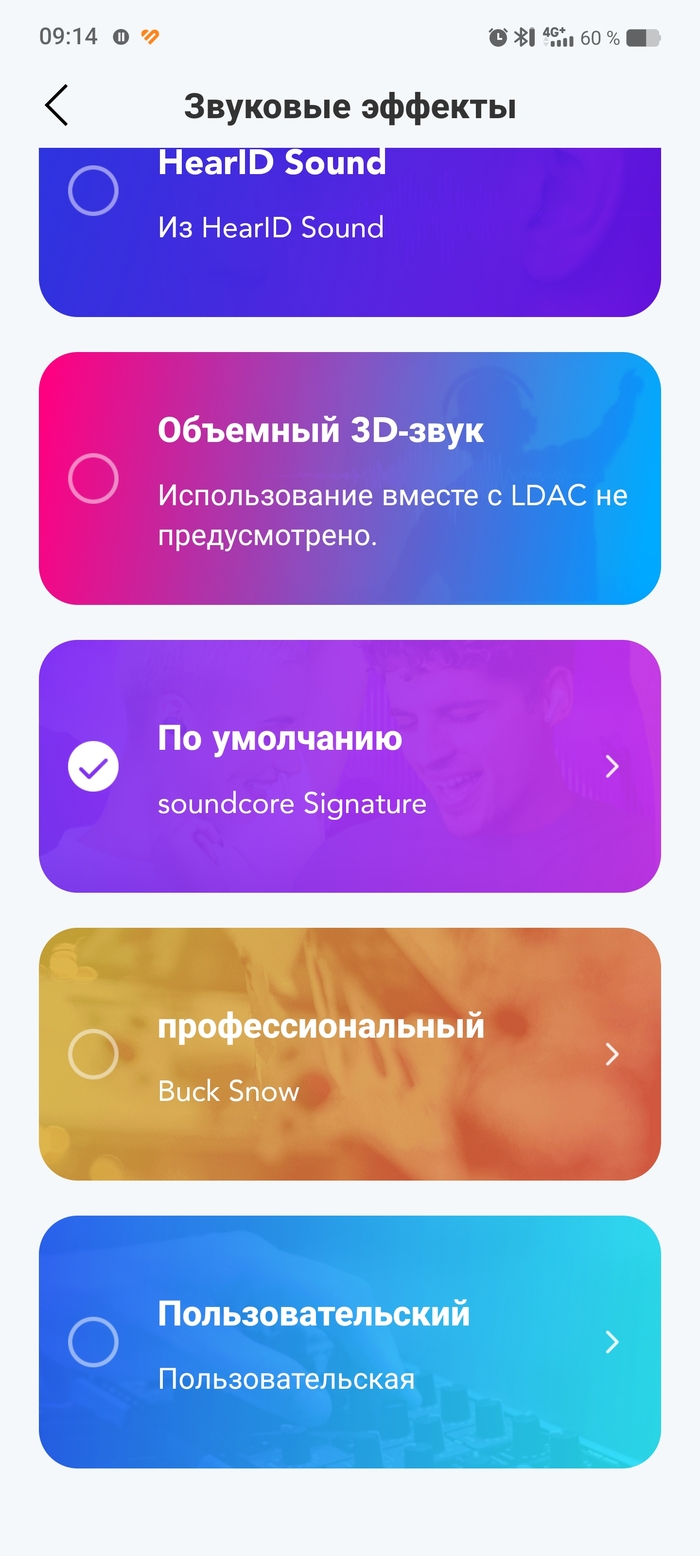Tap the selected По умолчанию checkmark

[93, 767]
